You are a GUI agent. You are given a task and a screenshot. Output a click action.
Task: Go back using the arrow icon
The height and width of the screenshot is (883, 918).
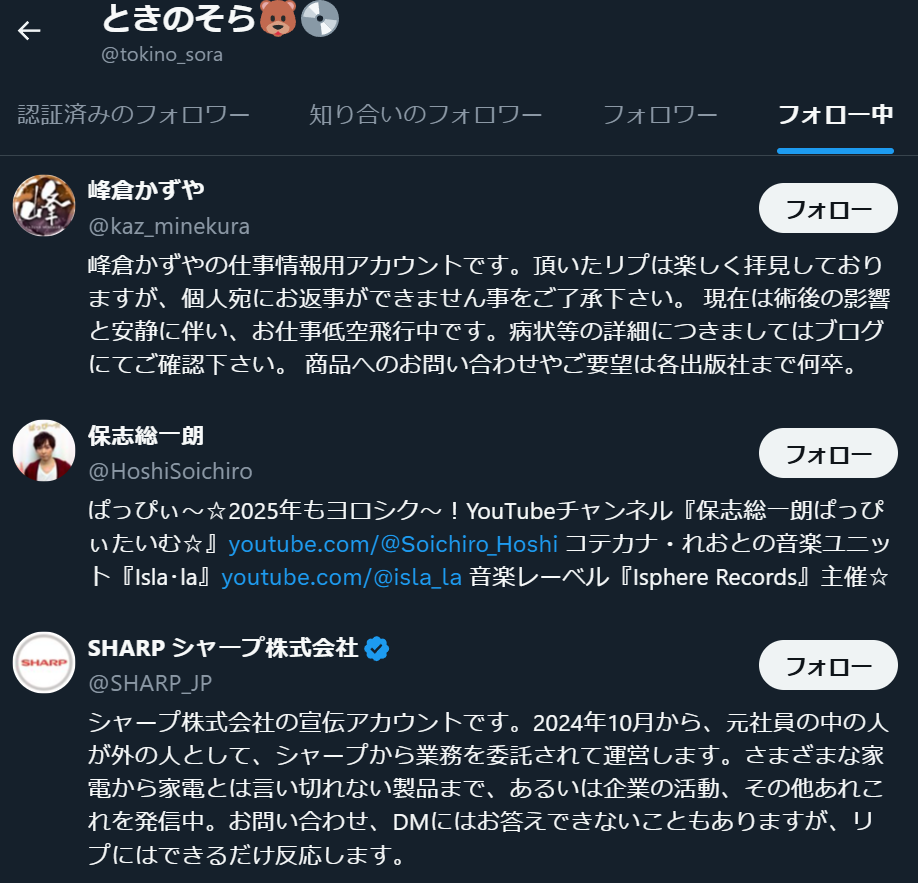click(29, 31)
